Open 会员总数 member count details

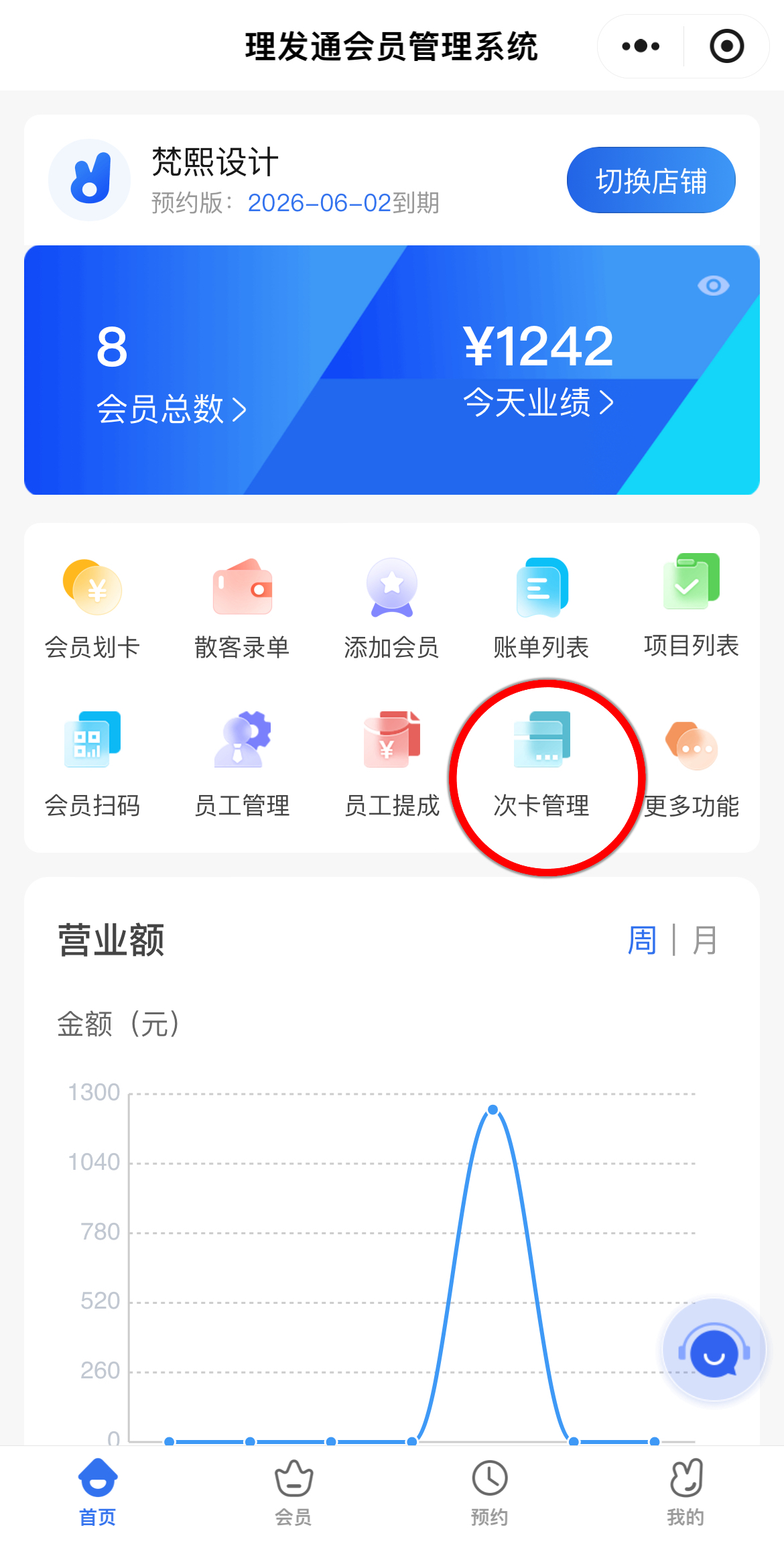point(172,408)
